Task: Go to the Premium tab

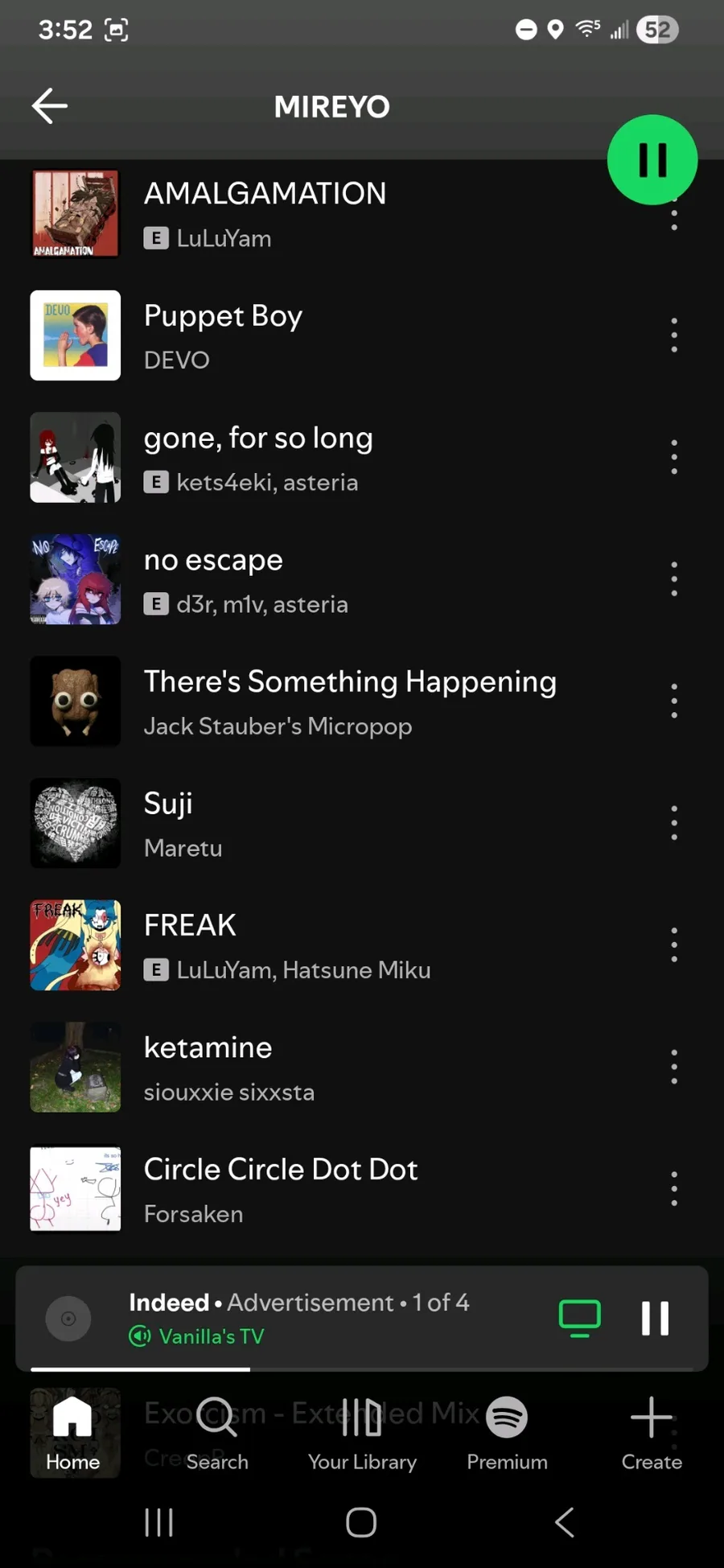Action: point(507,1434)
